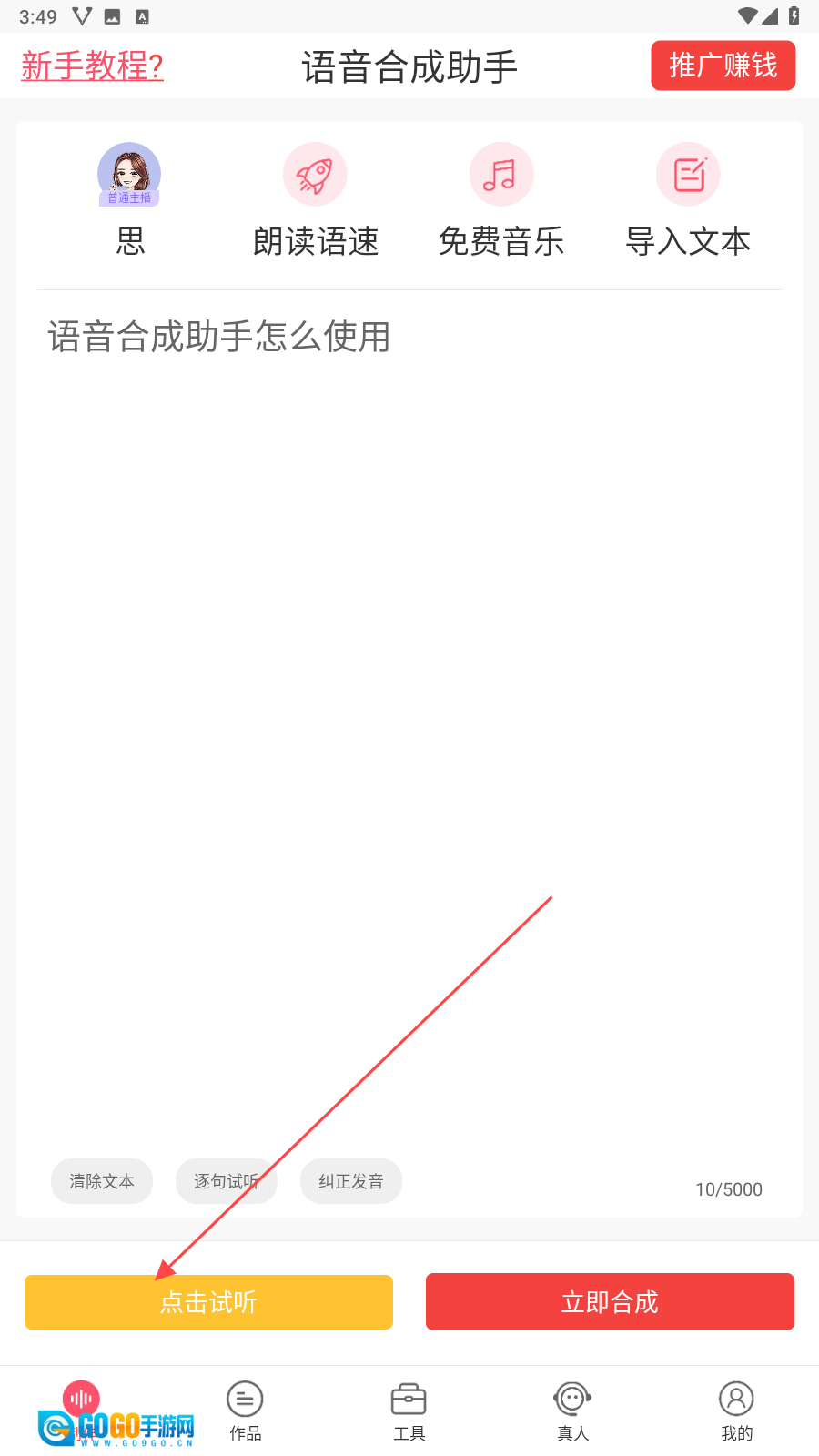Open 朗读语速 reading speed settings
Image resolution: width=819 pixels, height=1456 pixels.
tap(315, 198)
